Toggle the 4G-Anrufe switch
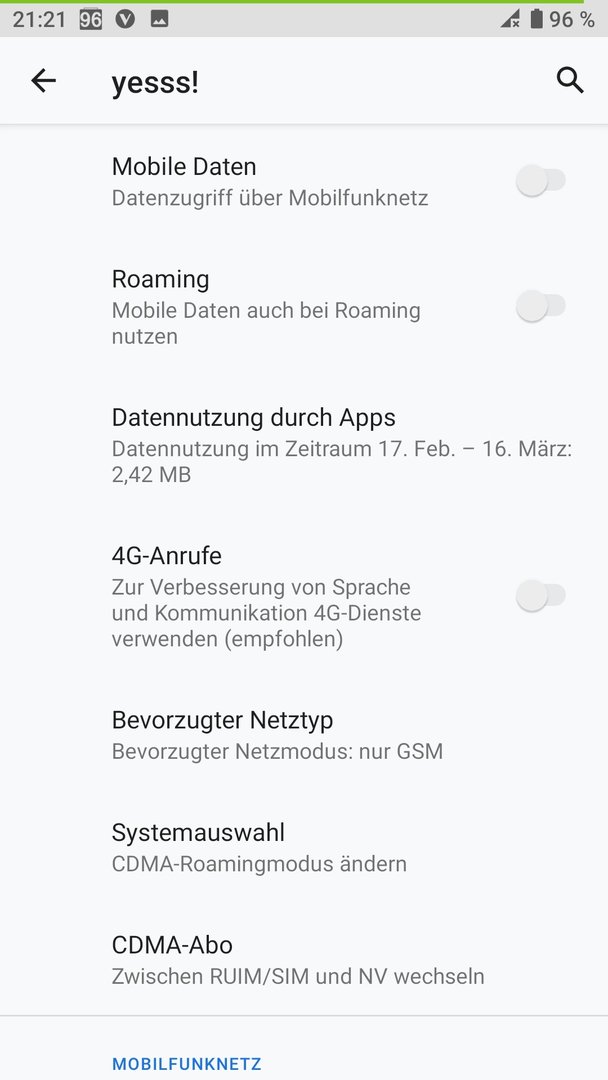The height and width of the screenshot is (1080, 608). (541, 596)
